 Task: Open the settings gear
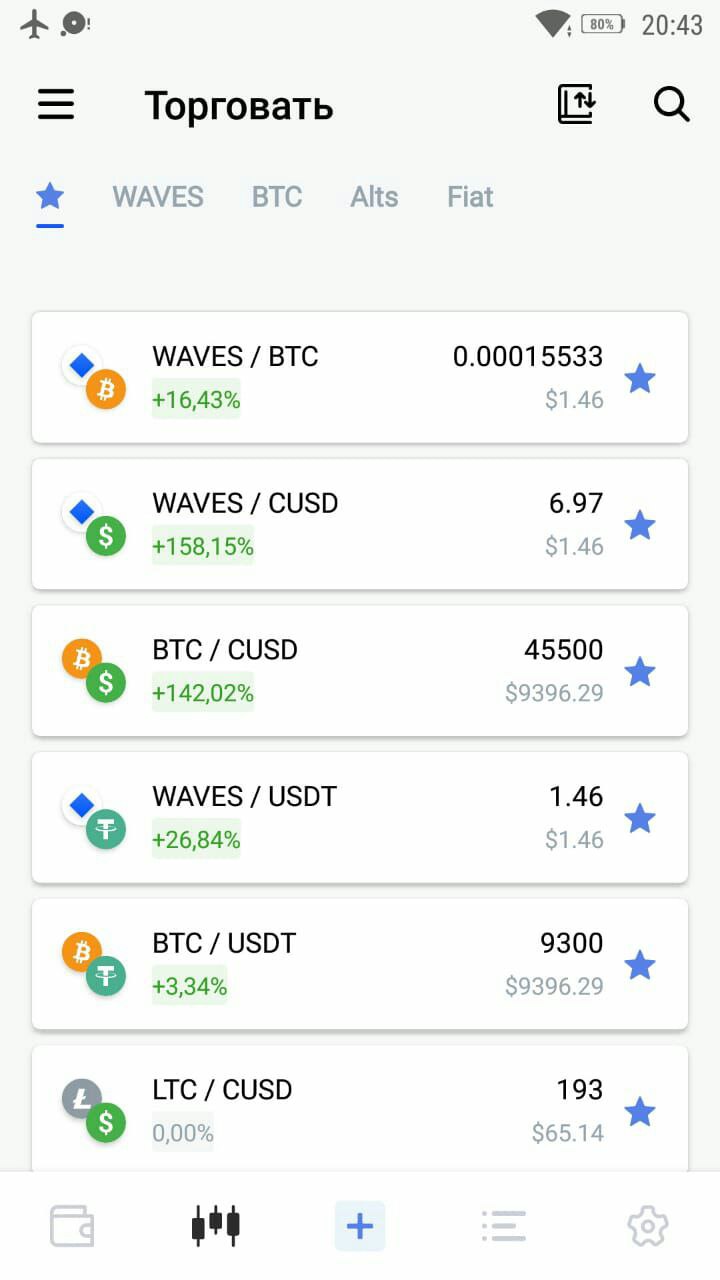pyautogui.click(x=647, y=1226)
